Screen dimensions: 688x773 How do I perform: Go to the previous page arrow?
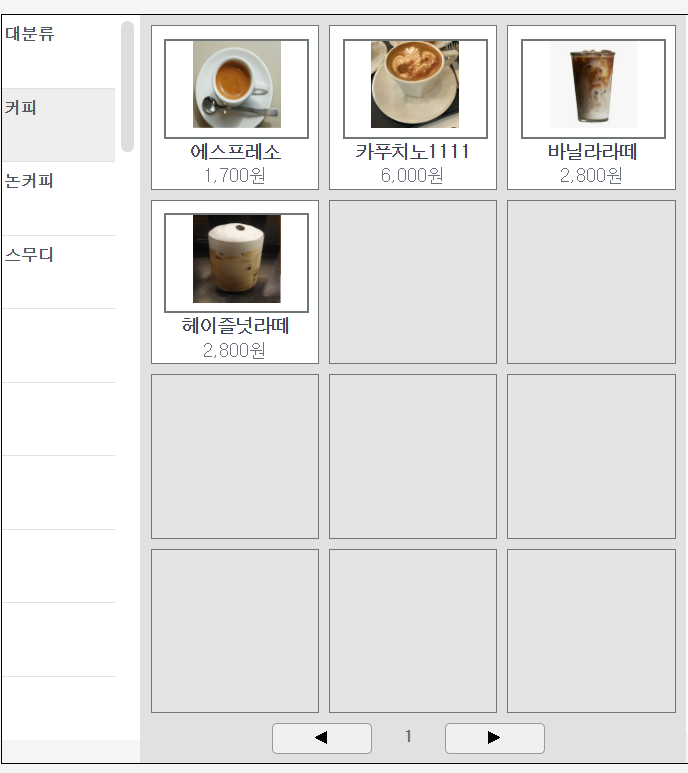click(322, 738)
